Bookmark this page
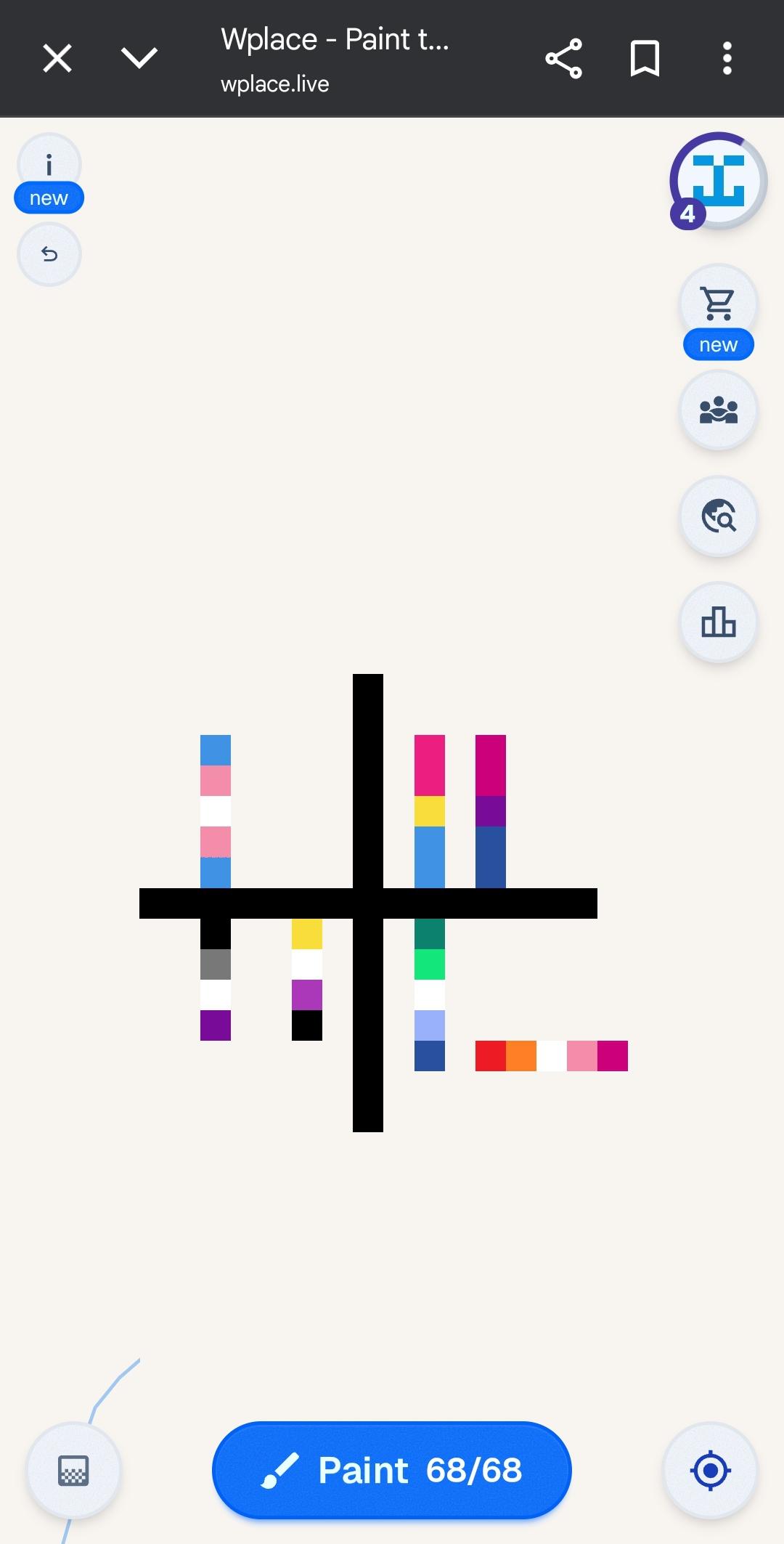784x1544 pixels. pos(645,58)
